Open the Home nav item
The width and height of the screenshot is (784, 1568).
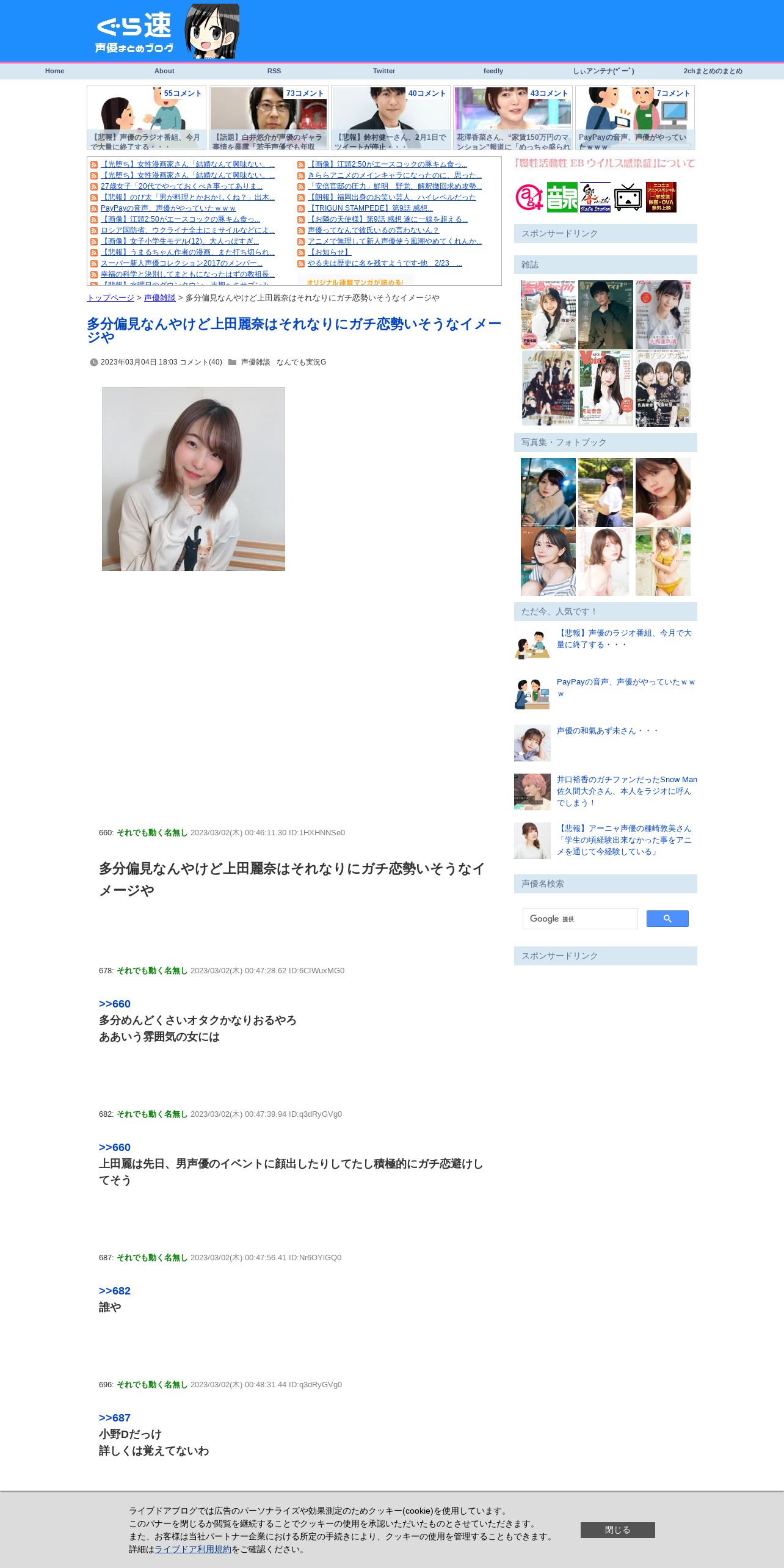pos(54,71)
